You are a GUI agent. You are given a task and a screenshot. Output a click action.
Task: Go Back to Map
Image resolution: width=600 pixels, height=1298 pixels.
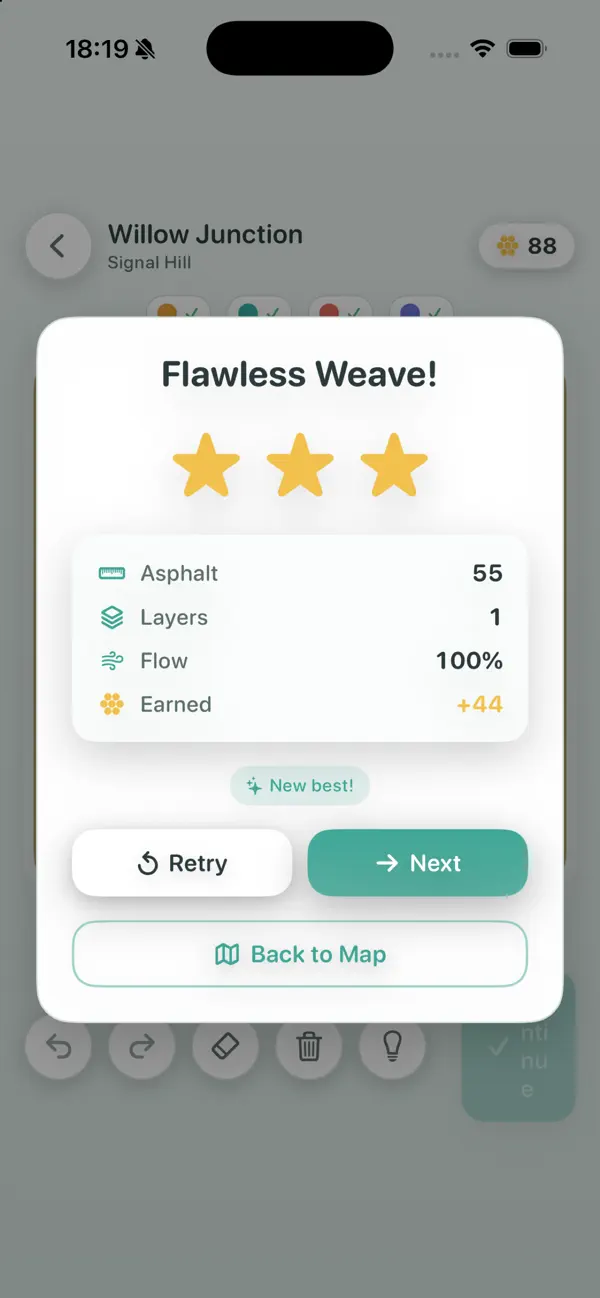click(300, 954)
